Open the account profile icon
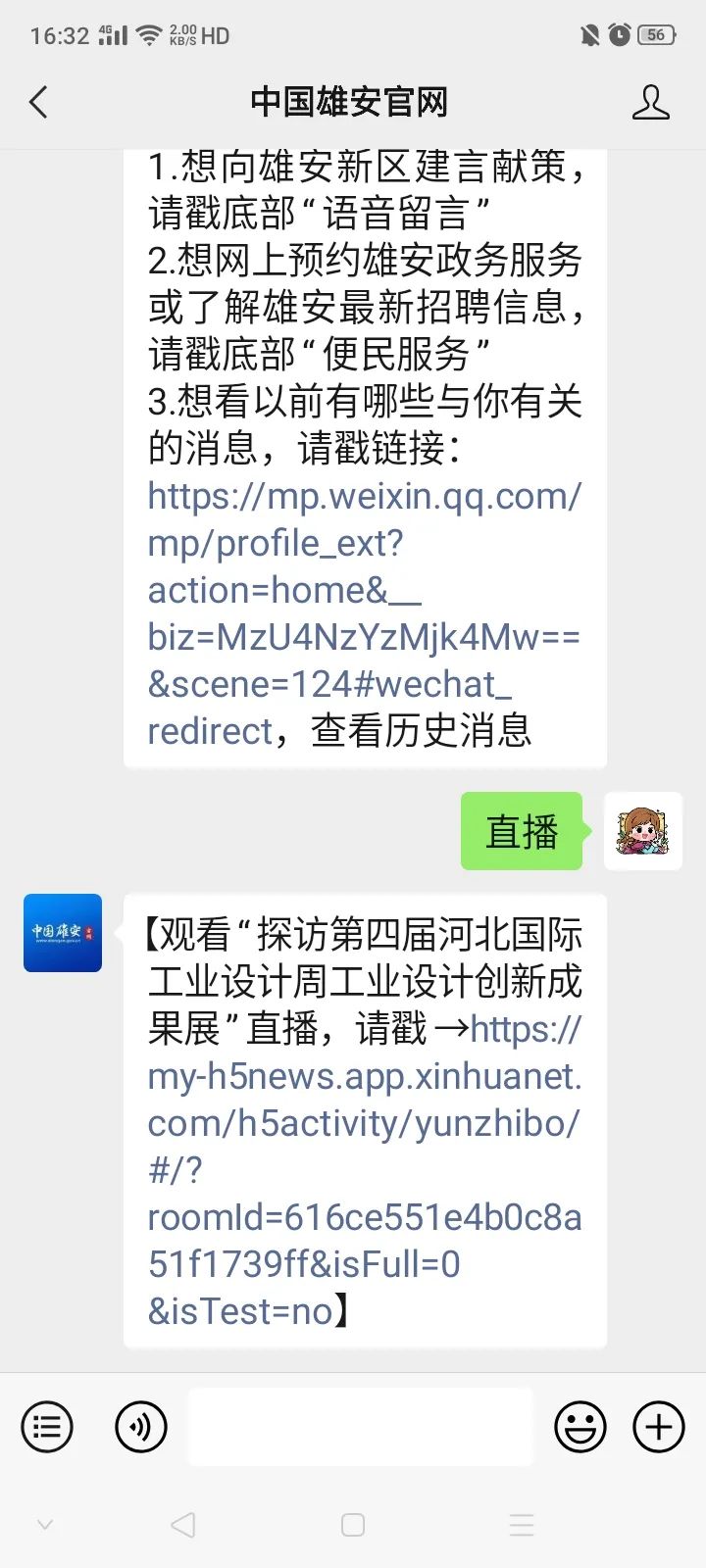The width and height of the screenshot is (706, 1568). pyautogui.click(x=650, y=102)
